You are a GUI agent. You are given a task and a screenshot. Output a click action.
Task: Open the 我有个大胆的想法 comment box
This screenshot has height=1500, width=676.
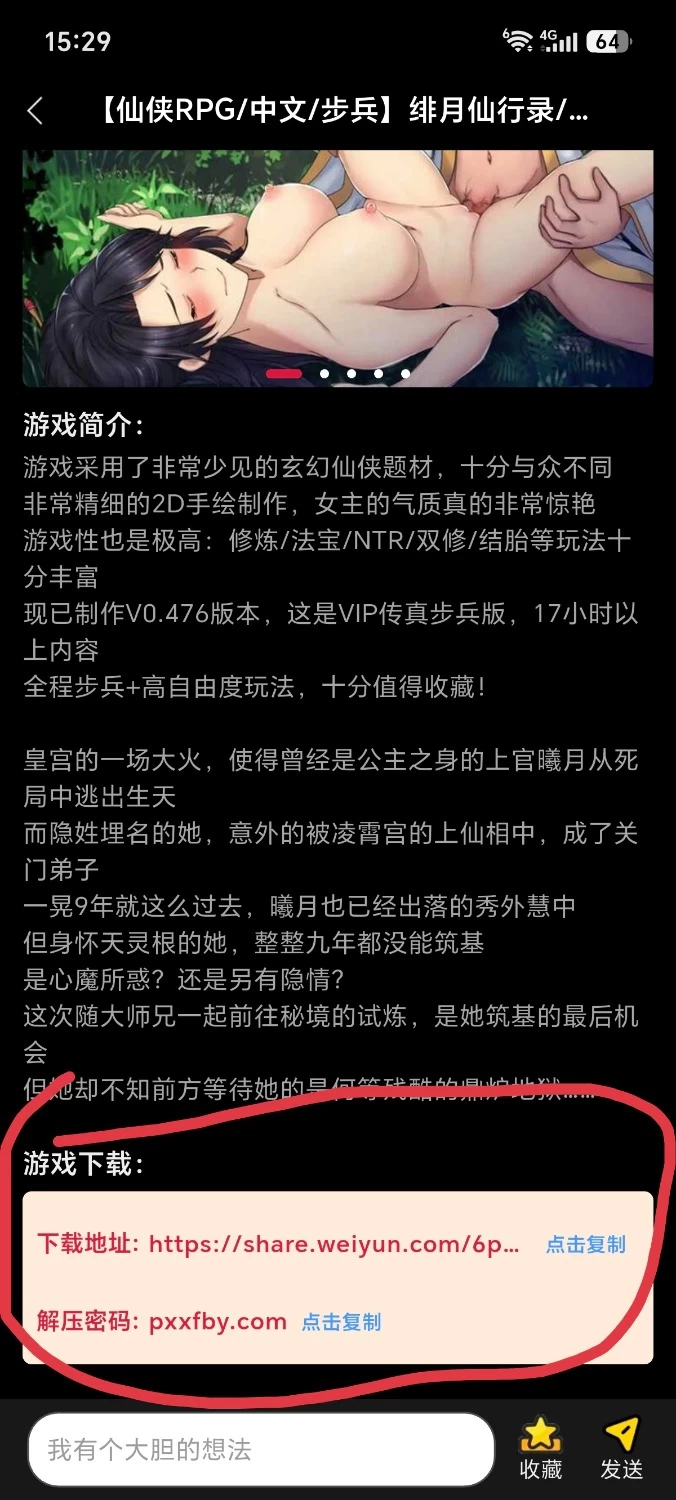point(261,1450)
